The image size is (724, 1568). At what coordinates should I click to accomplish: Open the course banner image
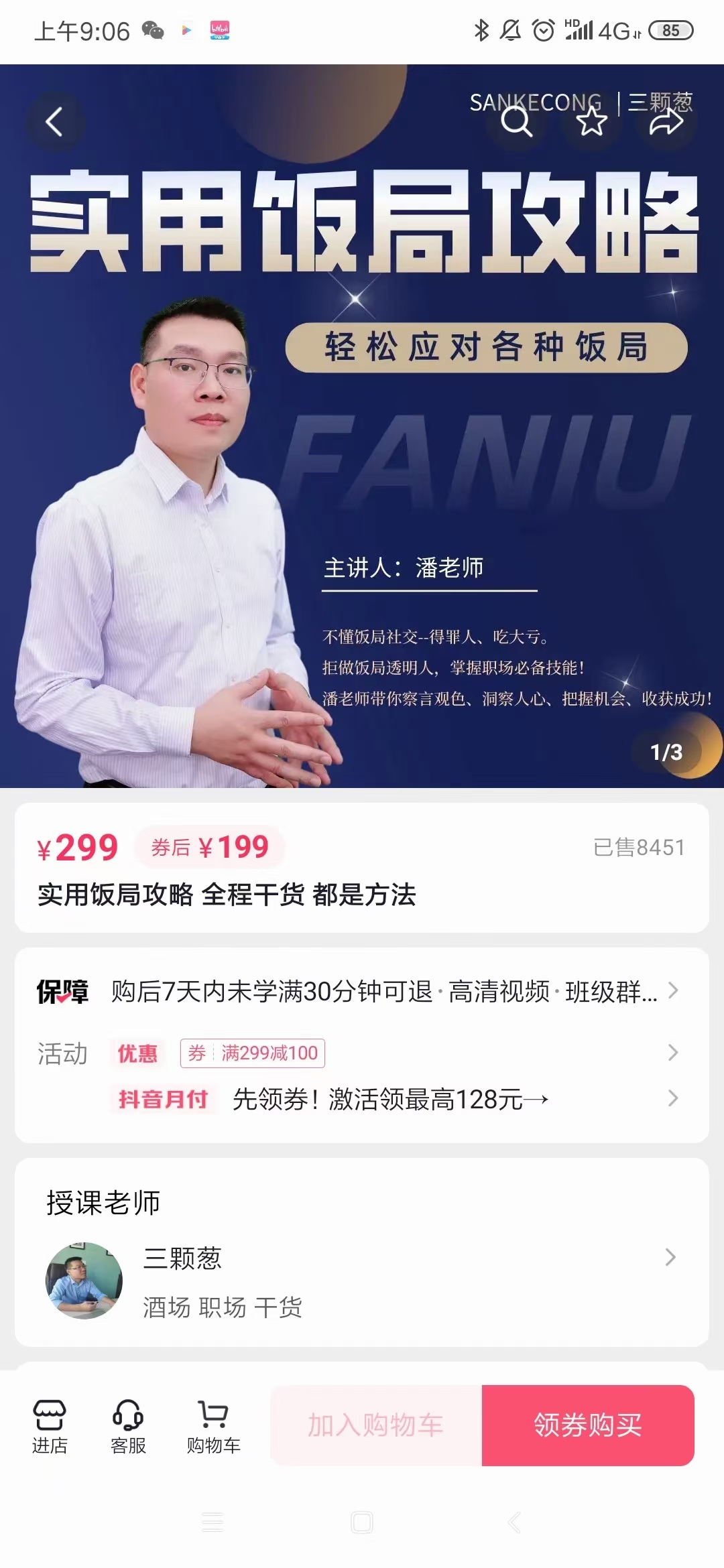click(362, 469)
